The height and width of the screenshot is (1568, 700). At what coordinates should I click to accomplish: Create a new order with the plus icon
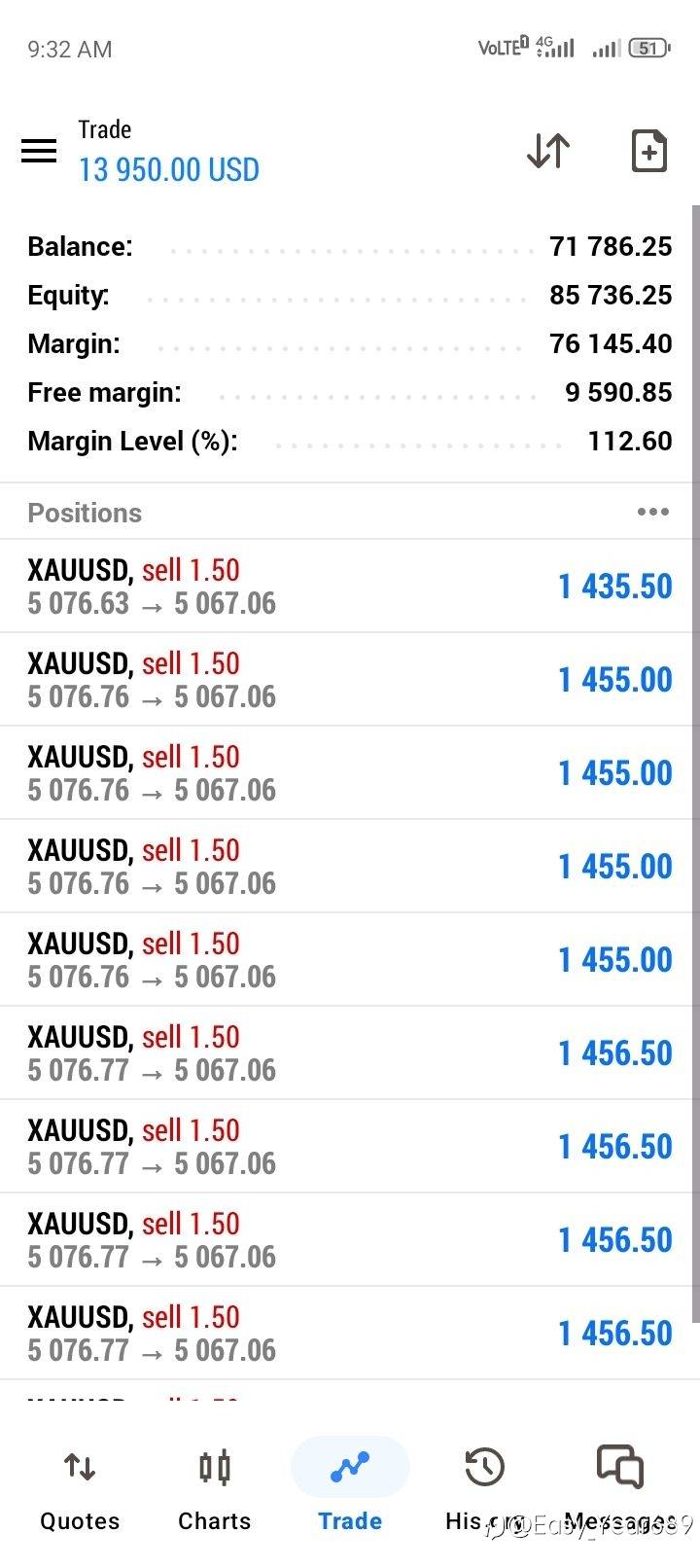pos(649,151)
